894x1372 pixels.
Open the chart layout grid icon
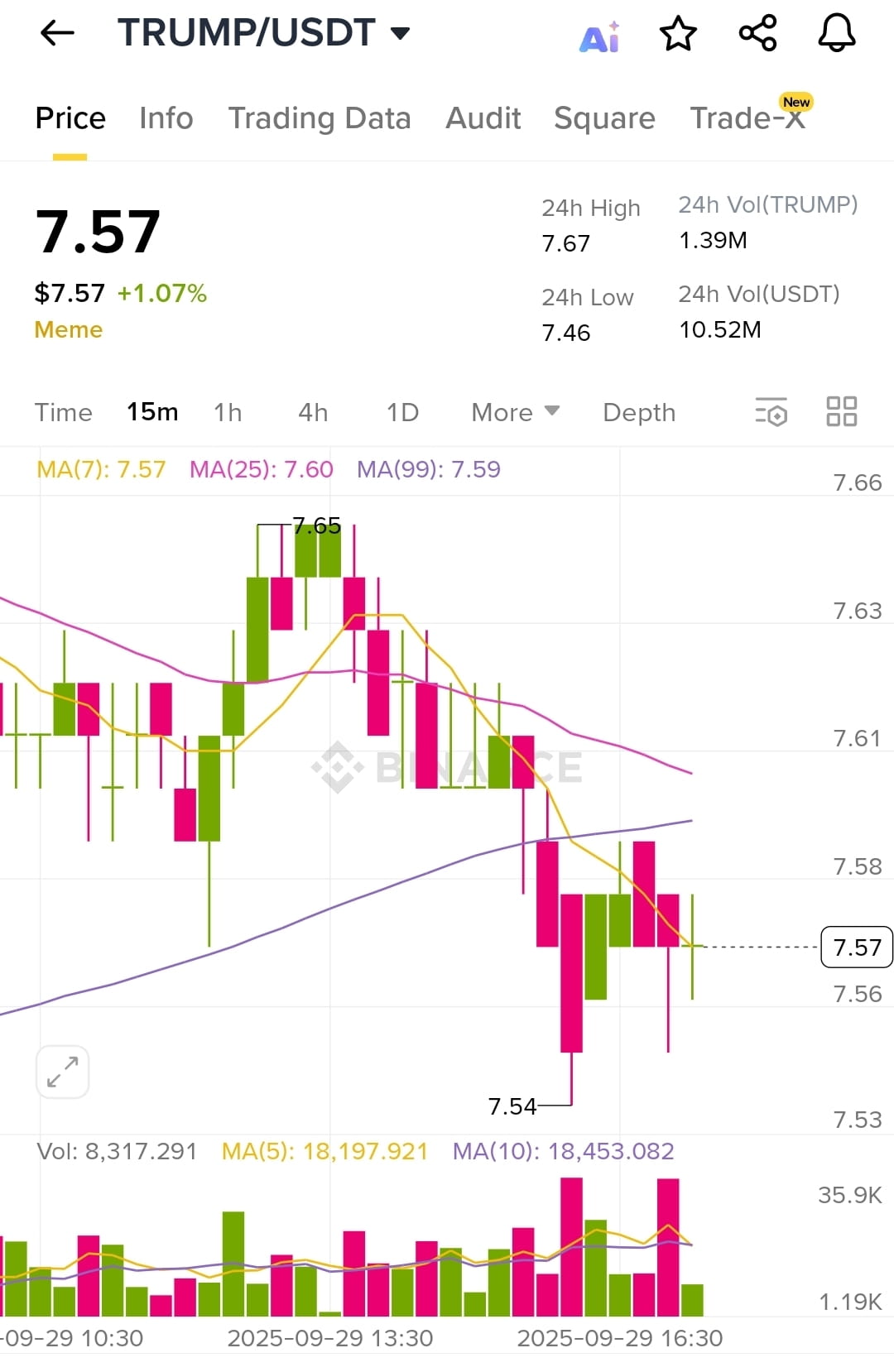pyautogui.click(x=841, y=411)
